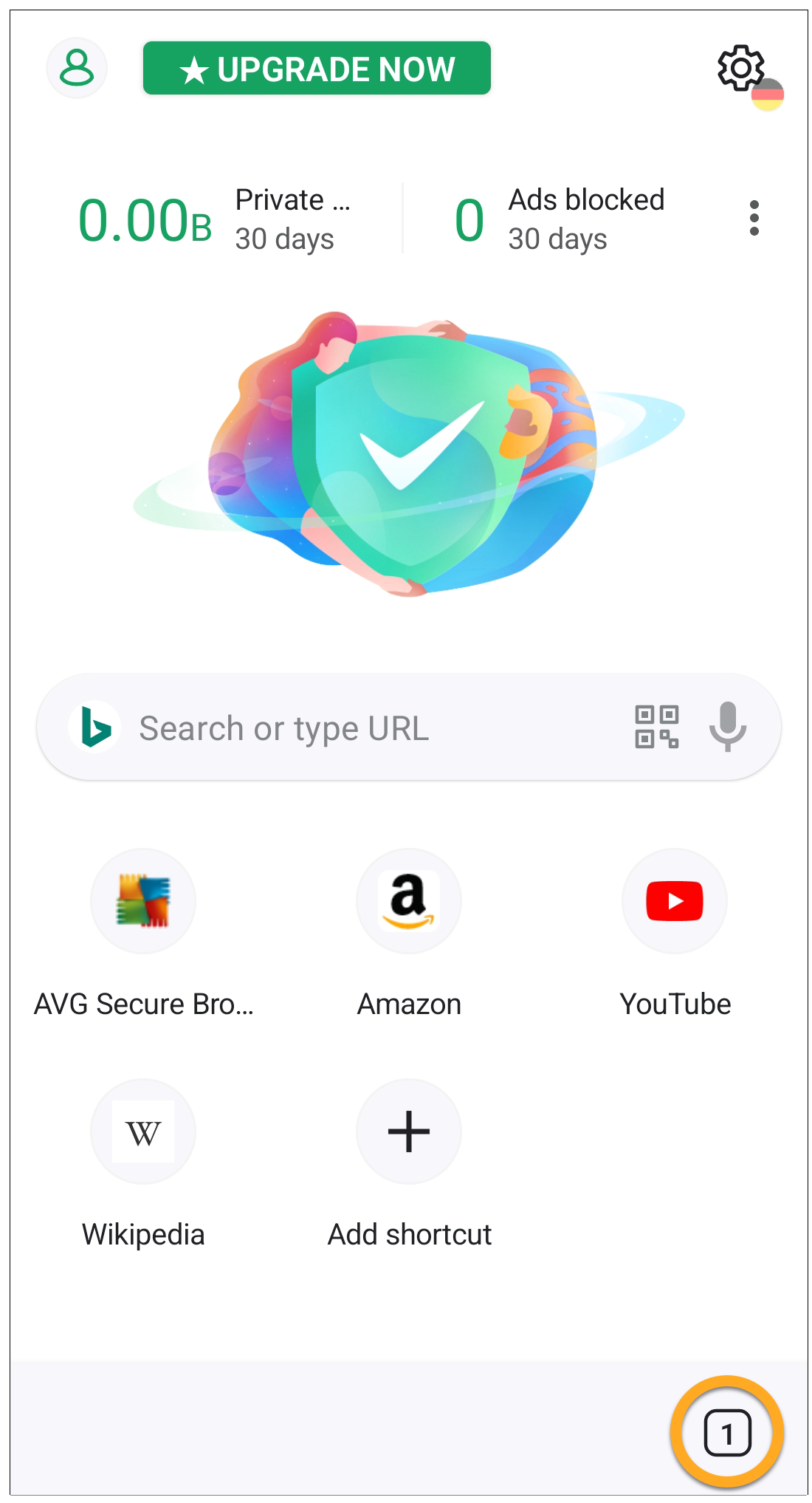The height and width of the screenshot is (1503, 812).
Task: Start voice search with the microphone
Action: [728, 727]
